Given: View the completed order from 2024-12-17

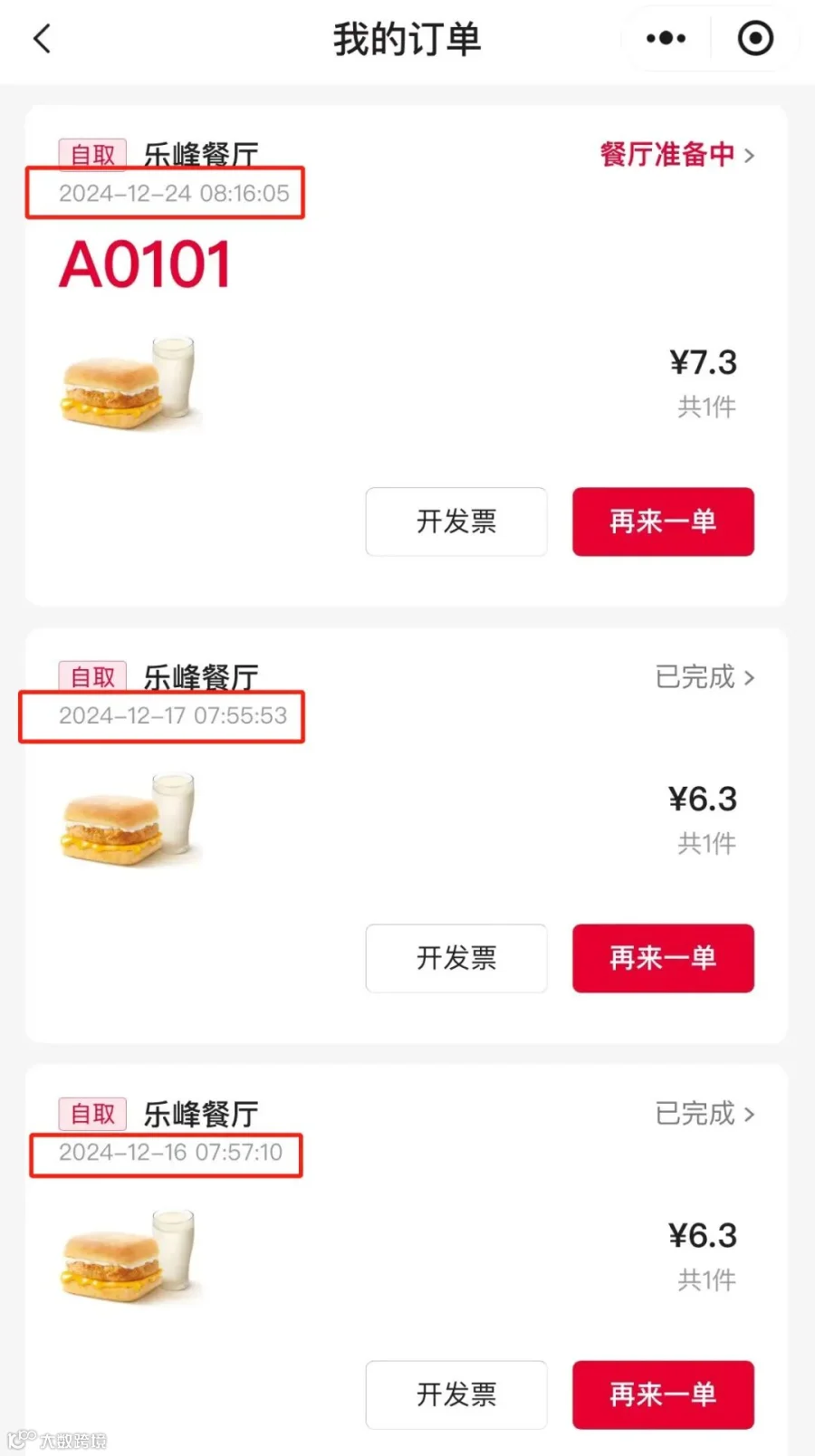Looking at the screenshot, I should 704,677.
